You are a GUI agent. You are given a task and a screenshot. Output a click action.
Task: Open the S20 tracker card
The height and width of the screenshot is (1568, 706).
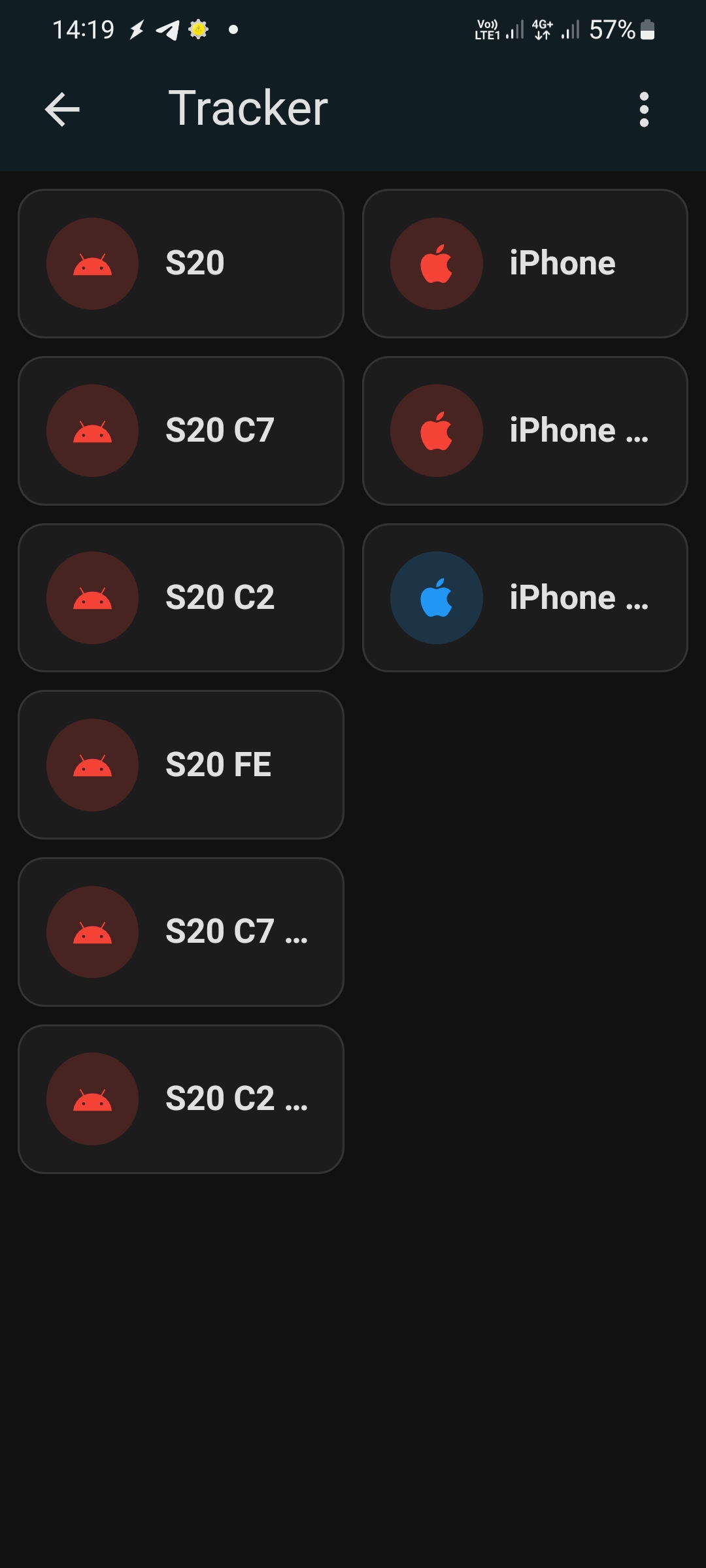click(182, 263)
